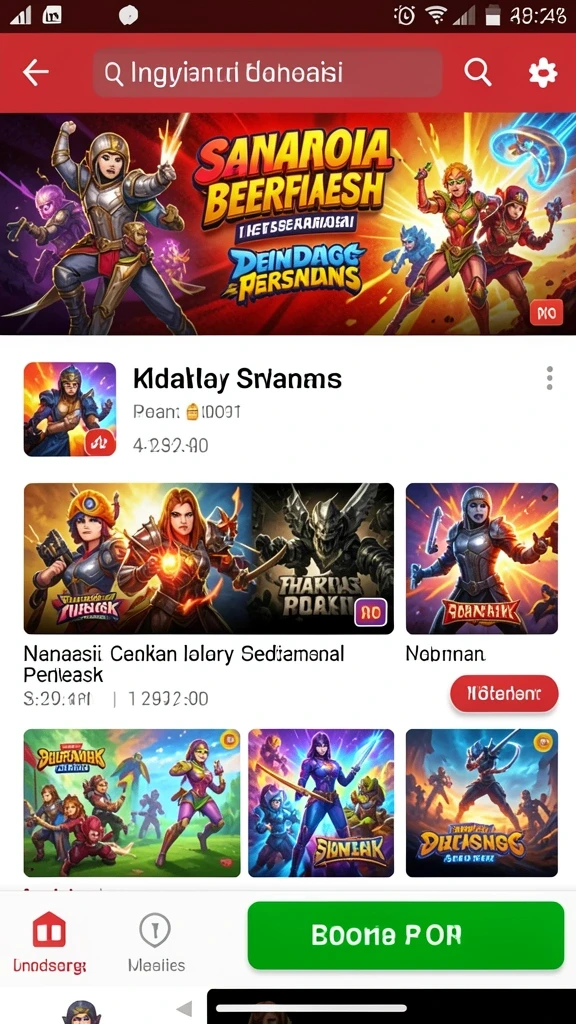Go back using the arrow icon
This screenshot has width=576, height=1024.
click(36, 72)
